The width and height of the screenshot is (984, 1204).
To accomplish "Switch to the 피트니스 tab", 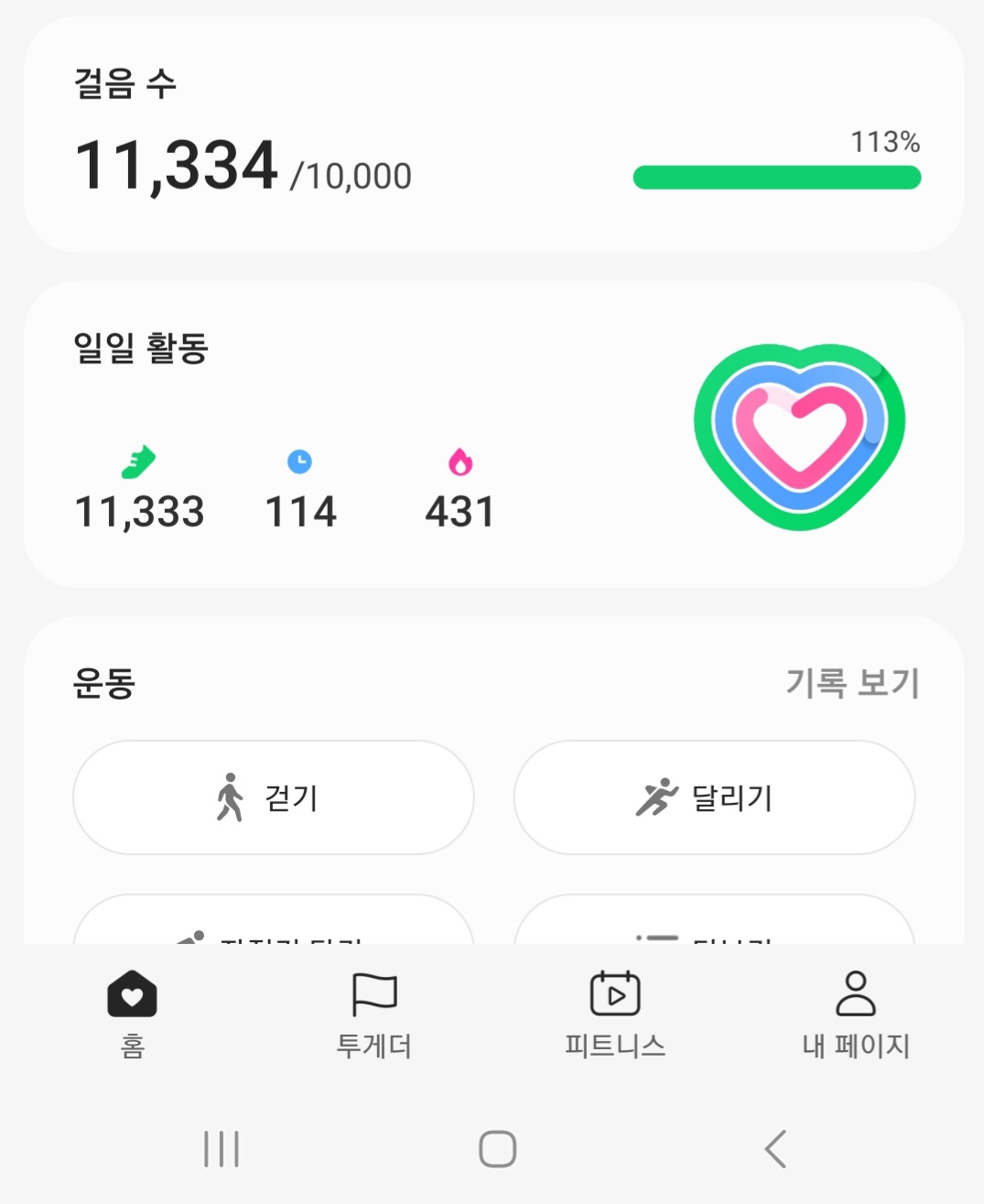I will [615, 1014].
